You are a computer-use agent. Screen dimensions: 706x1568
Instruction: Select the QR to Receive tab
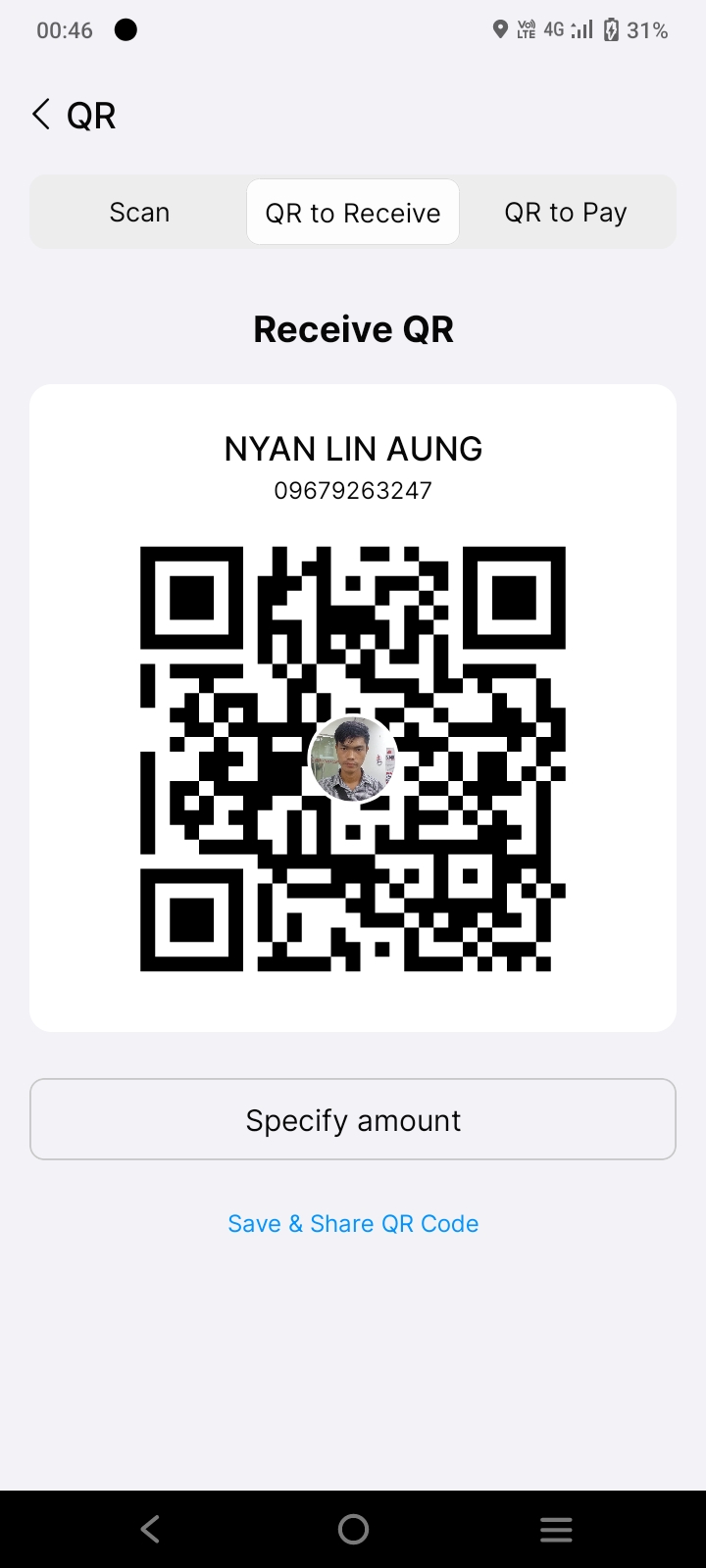pyautogui.click(x=353, y=213)
